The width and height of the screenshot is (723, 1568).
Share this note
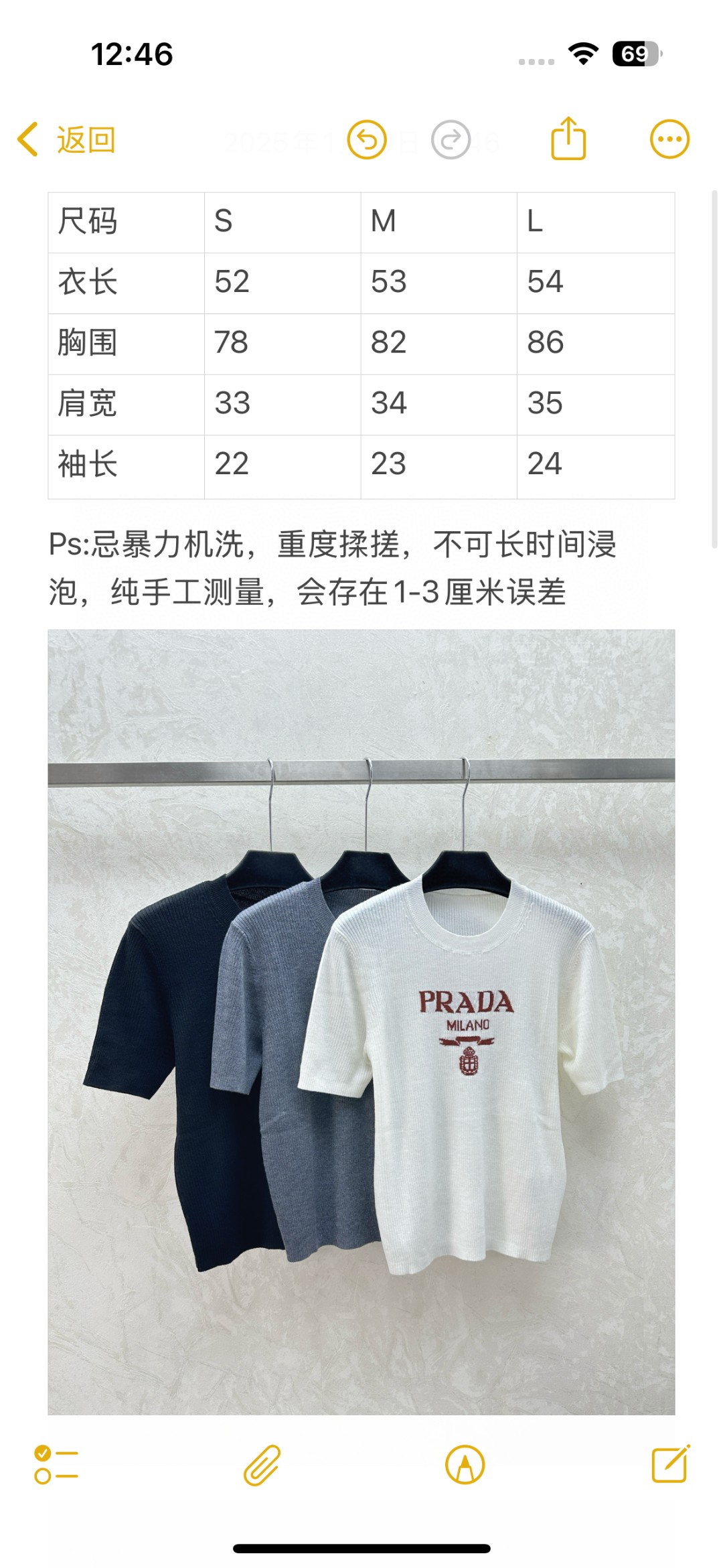[568, 139]
